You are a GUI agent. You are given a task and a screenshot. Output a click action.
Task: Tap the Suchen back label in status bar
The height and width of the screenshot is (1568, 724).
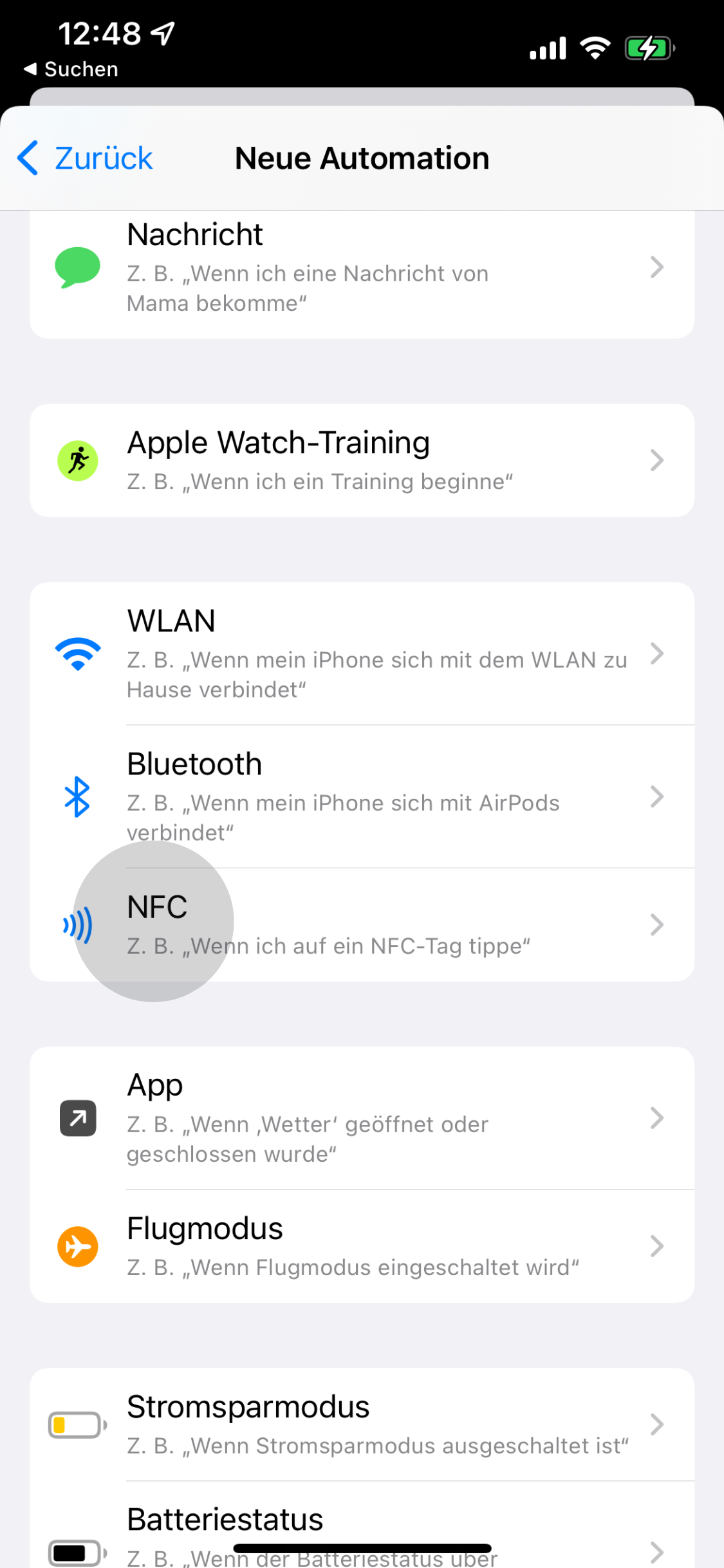point(71,68)
